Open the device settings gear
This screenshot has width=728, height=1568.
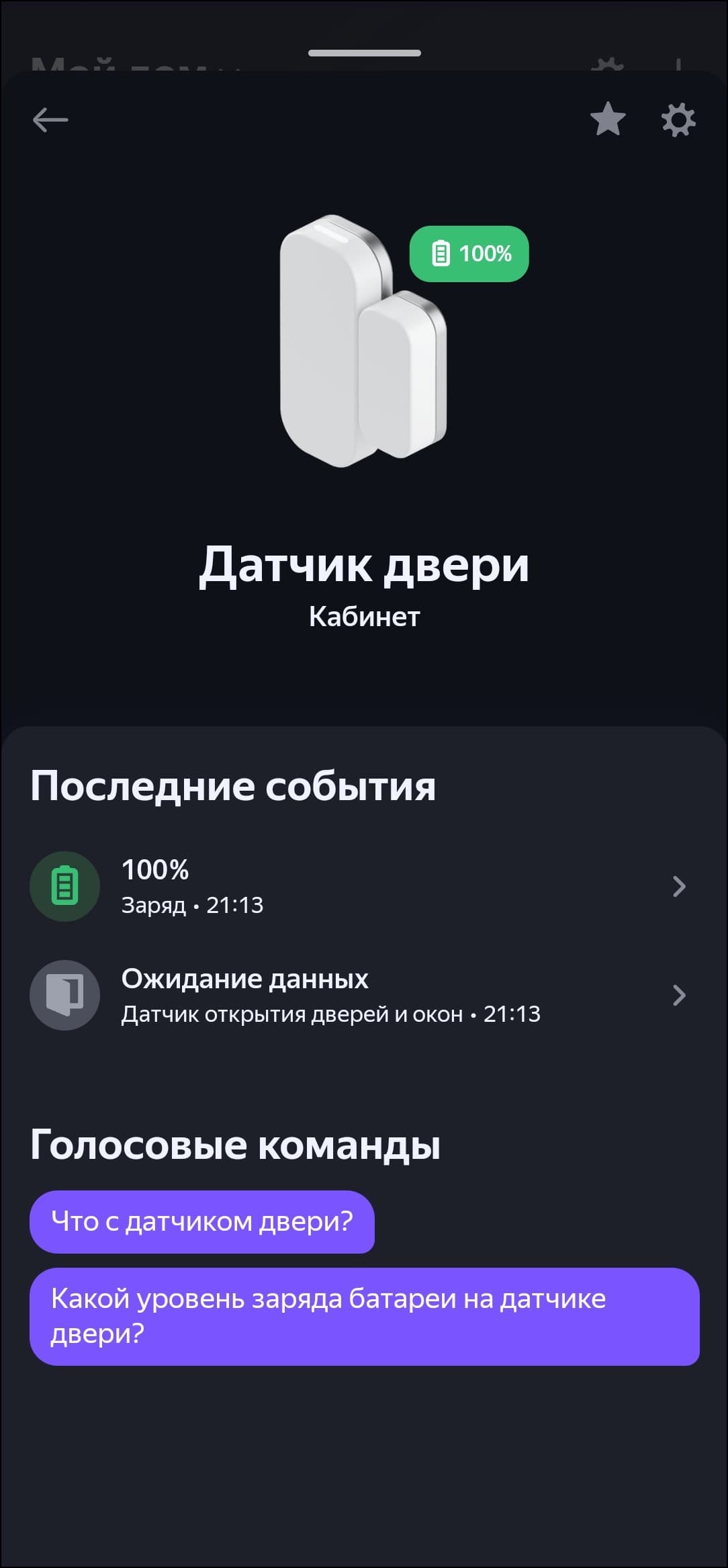tap(678, 120)
